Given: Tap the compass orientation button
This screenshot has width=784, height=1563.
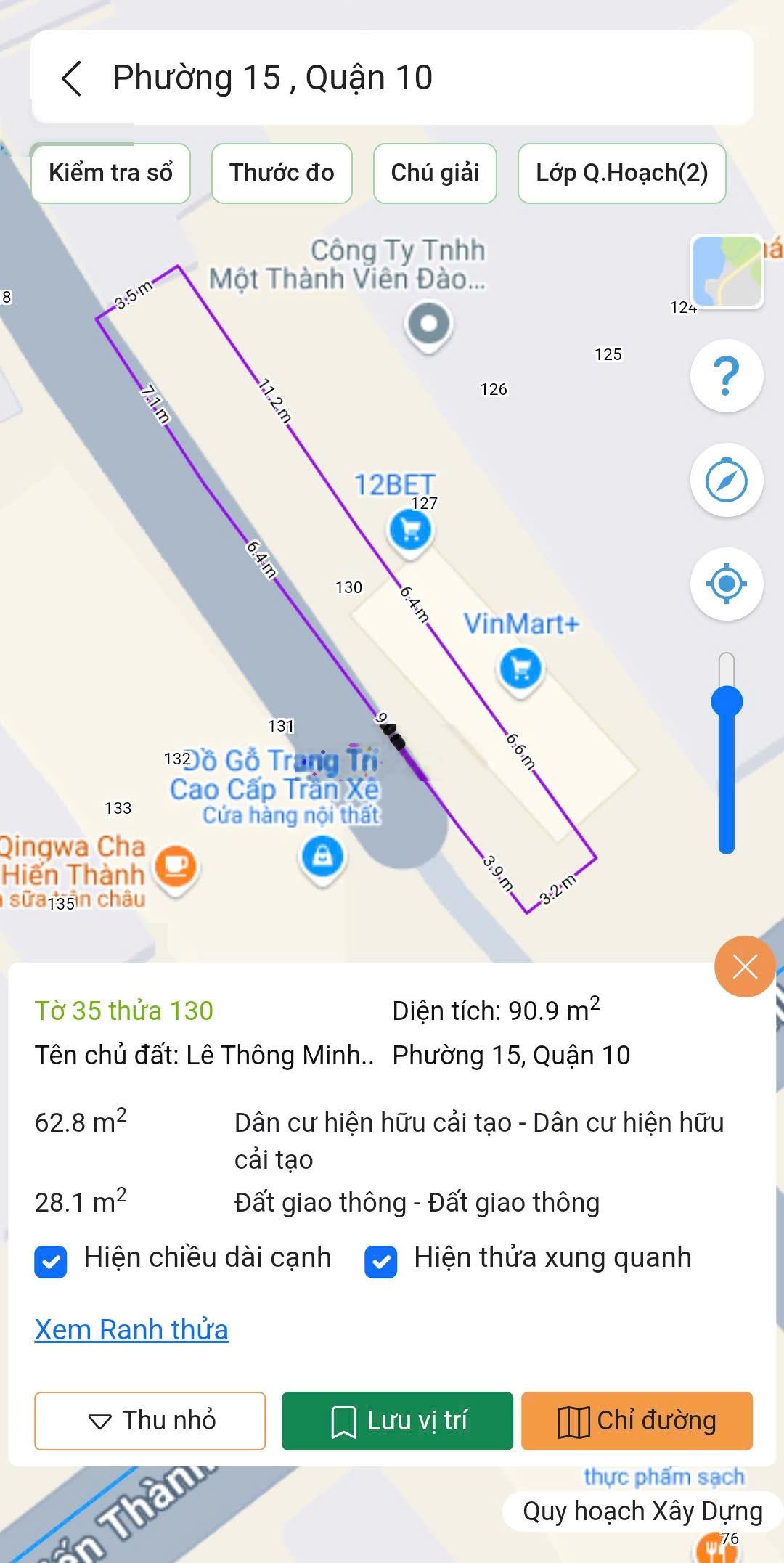Looking at the screenshot, I should click(727, 480).
